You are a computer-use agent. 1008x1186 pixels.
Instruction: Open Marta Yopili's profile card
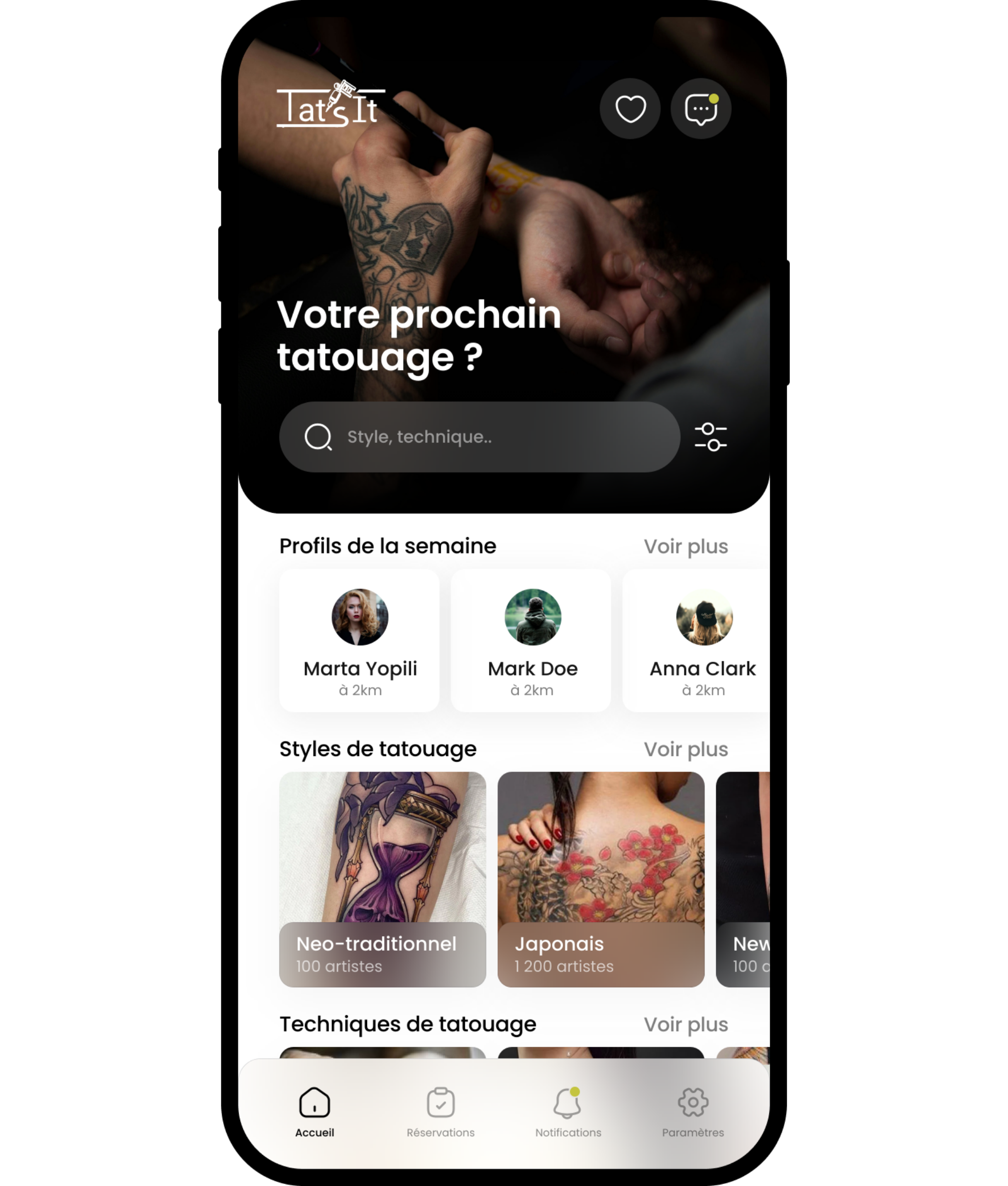click(x=360, y=640)
